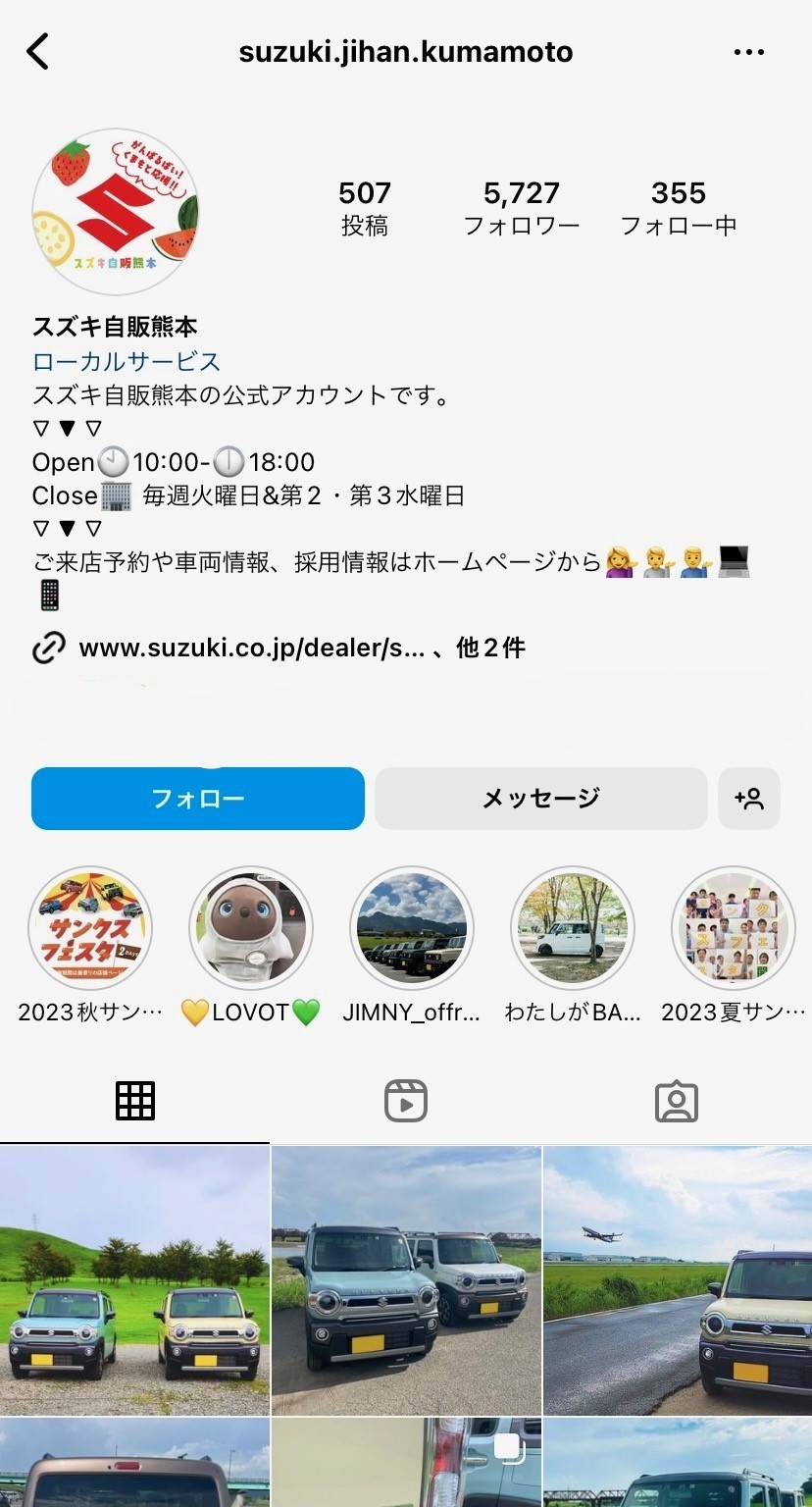Screen dimensions: 812x1507
Task: Switch to the Reels tab
Action: tap(406, 1102)
